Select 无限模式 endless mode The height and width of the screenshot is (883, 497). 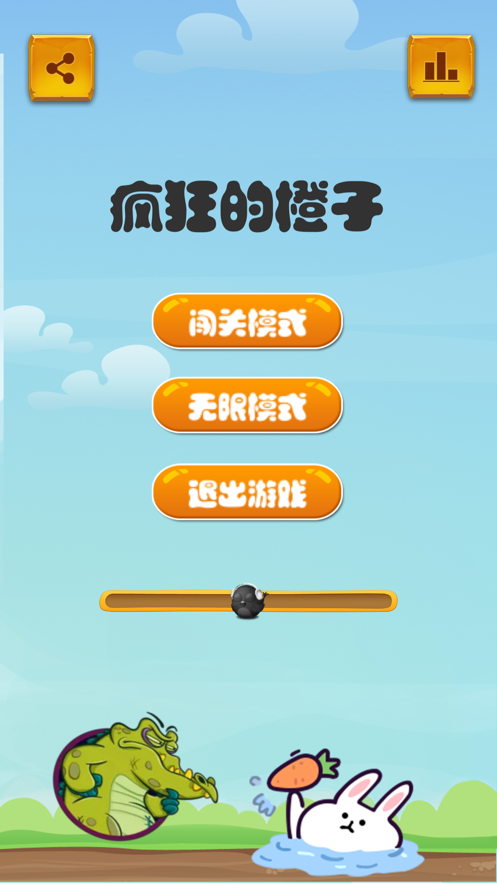pyautogui.click(x=247, y=405)
